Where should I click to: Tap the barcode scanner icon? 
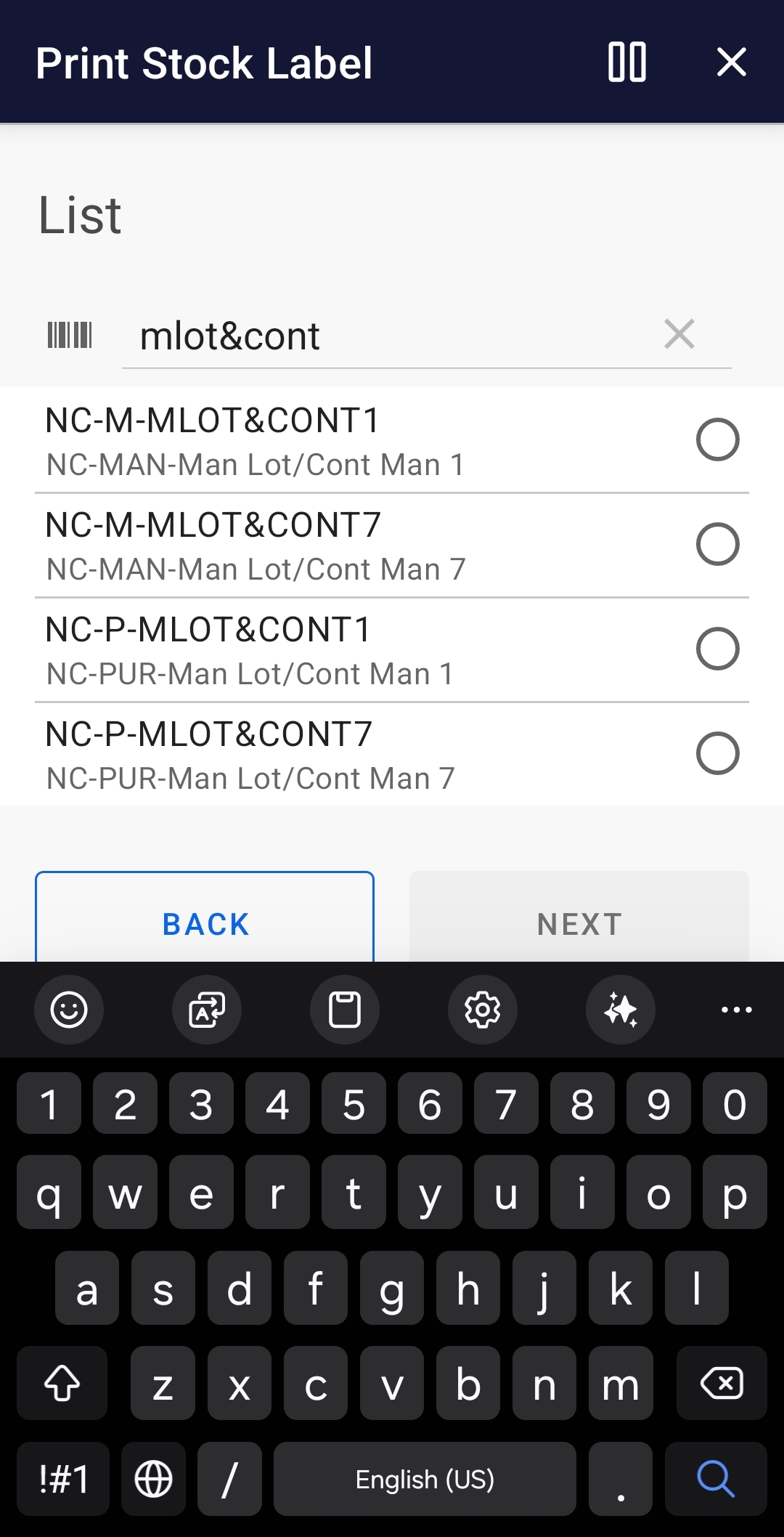(x=69, y=334)
